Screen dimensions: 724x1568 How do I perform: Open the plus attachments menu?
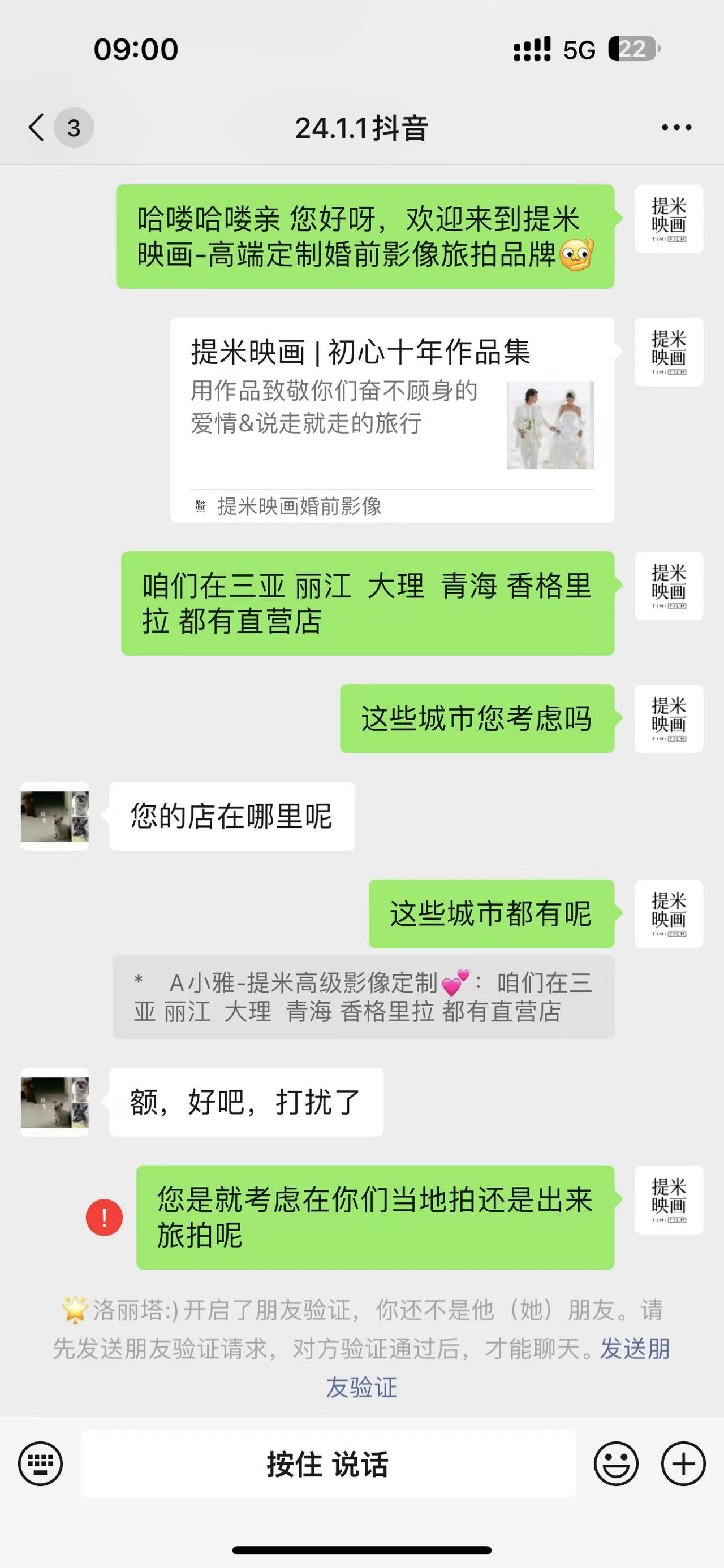click(x=683, y=1463)
